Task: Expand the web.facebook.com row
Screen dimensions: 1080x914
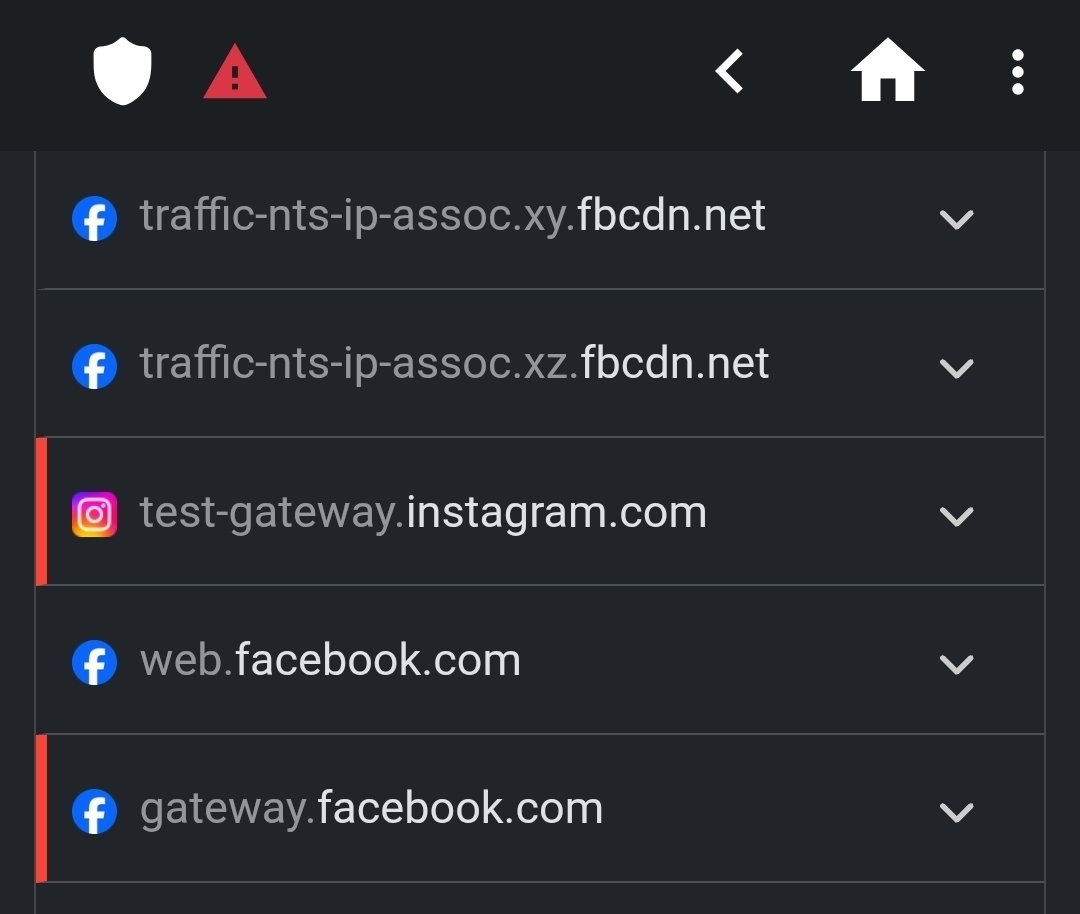Action: point(957,663)
